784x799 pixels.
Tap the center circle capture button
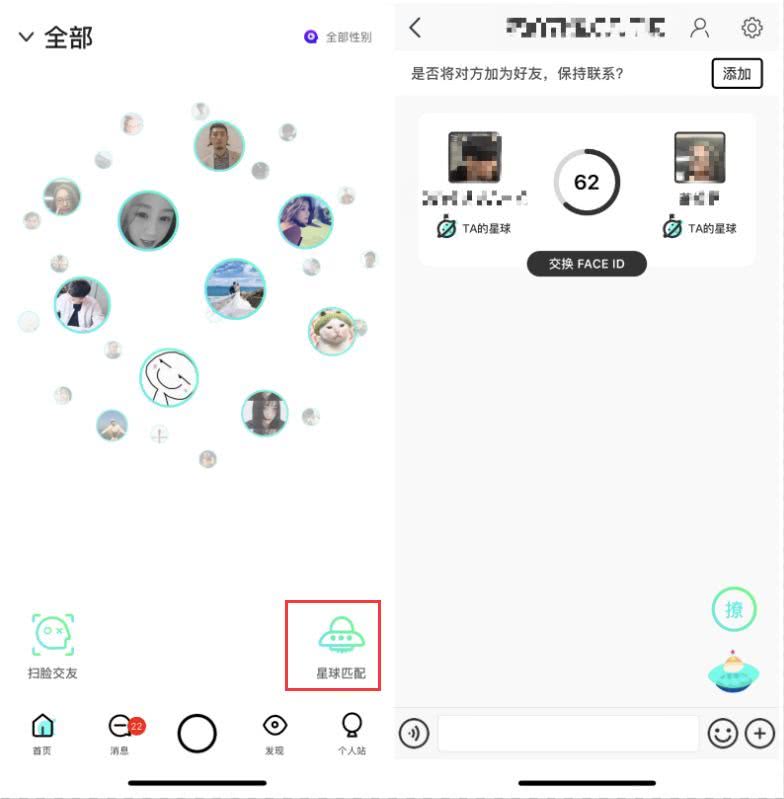point(197,734)
